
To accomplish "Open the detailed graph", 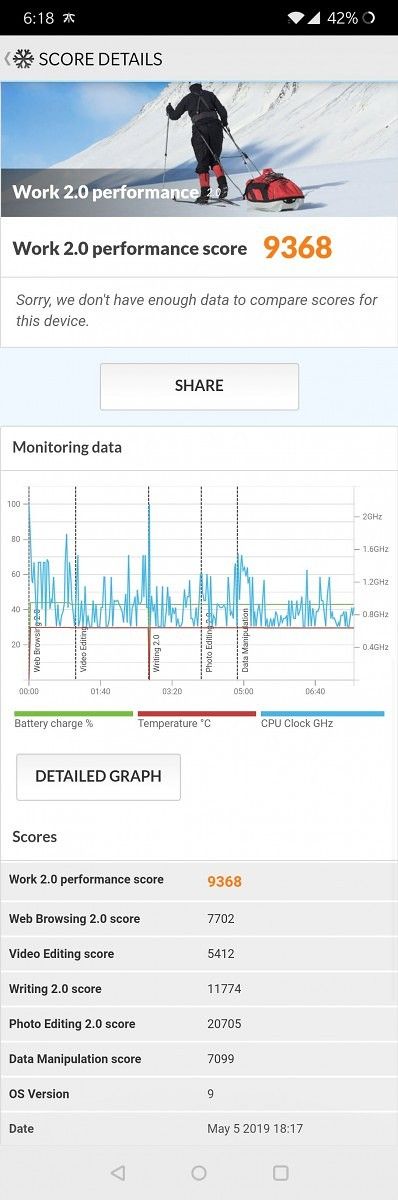I will click(x=98, y=776).
